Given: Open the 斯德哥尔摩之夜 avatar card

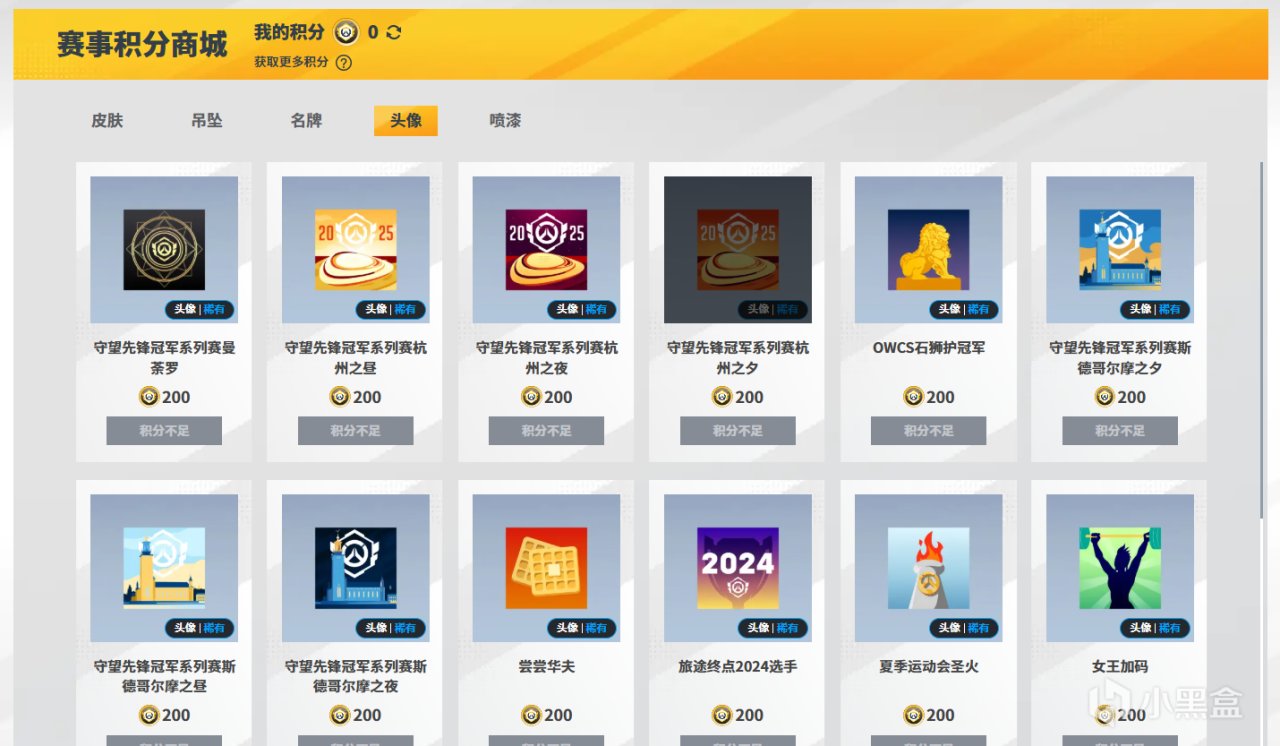Looking at the screenshot, I should tap(355, 568).
